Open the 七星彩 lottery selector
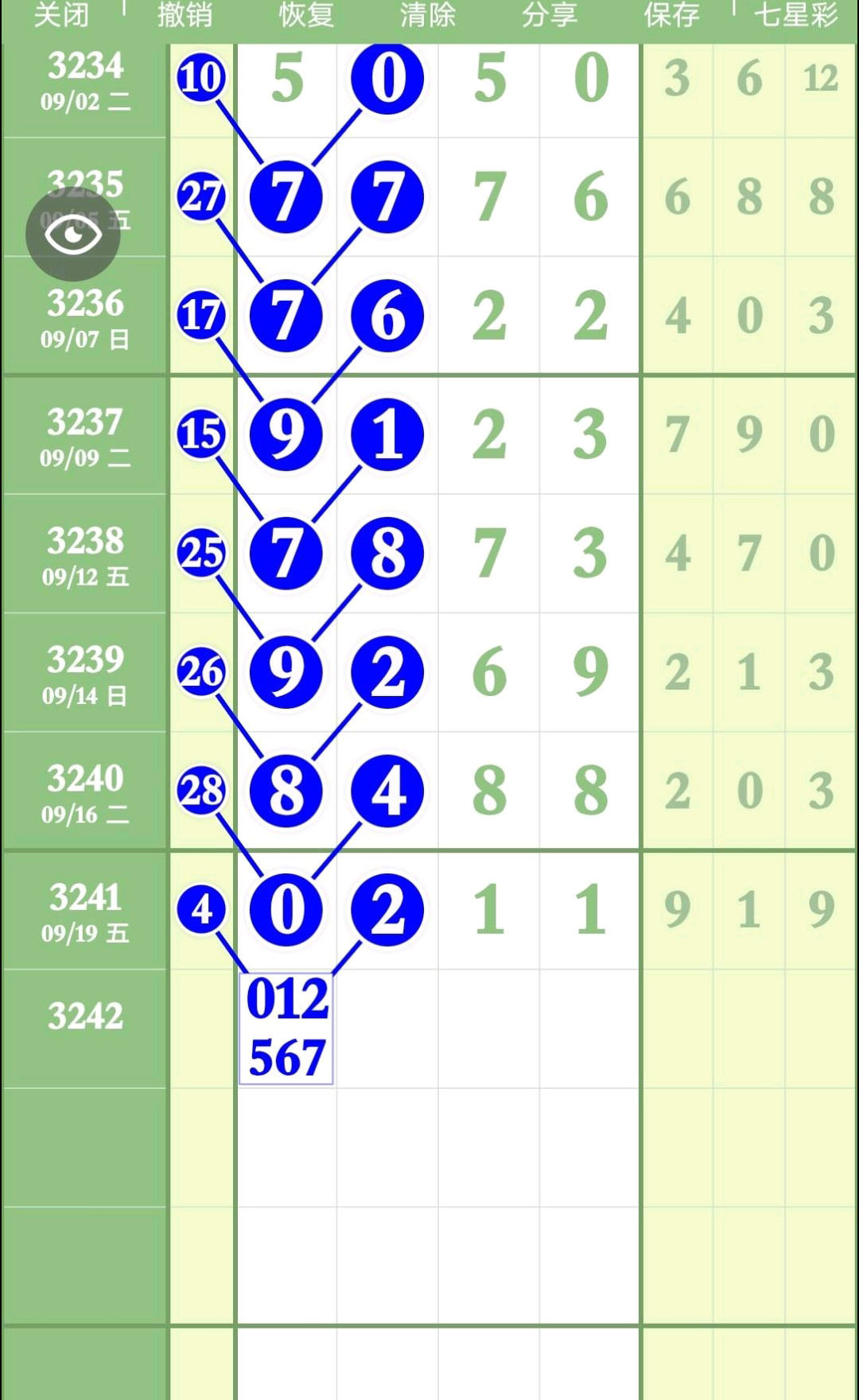Viewport: 859px width, 1400px height. click(796, 14)
